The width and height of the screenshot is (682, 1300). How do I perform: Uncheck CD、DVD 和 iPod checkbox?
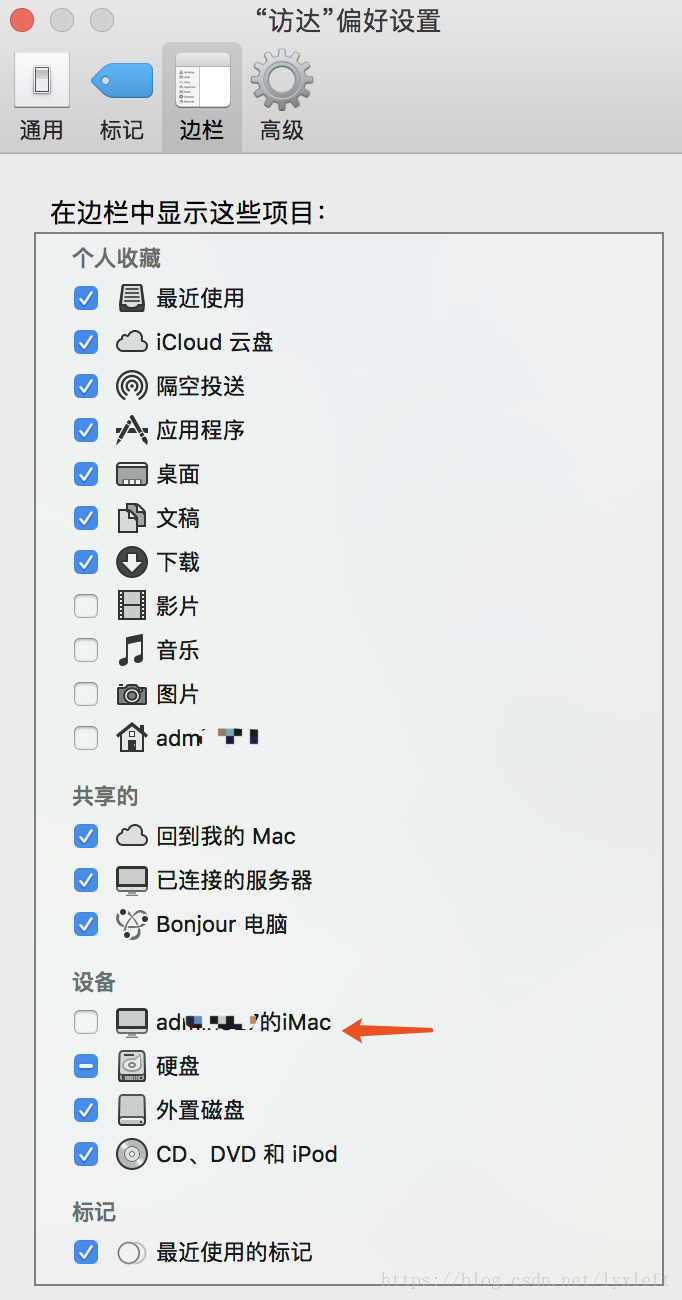86,1154
